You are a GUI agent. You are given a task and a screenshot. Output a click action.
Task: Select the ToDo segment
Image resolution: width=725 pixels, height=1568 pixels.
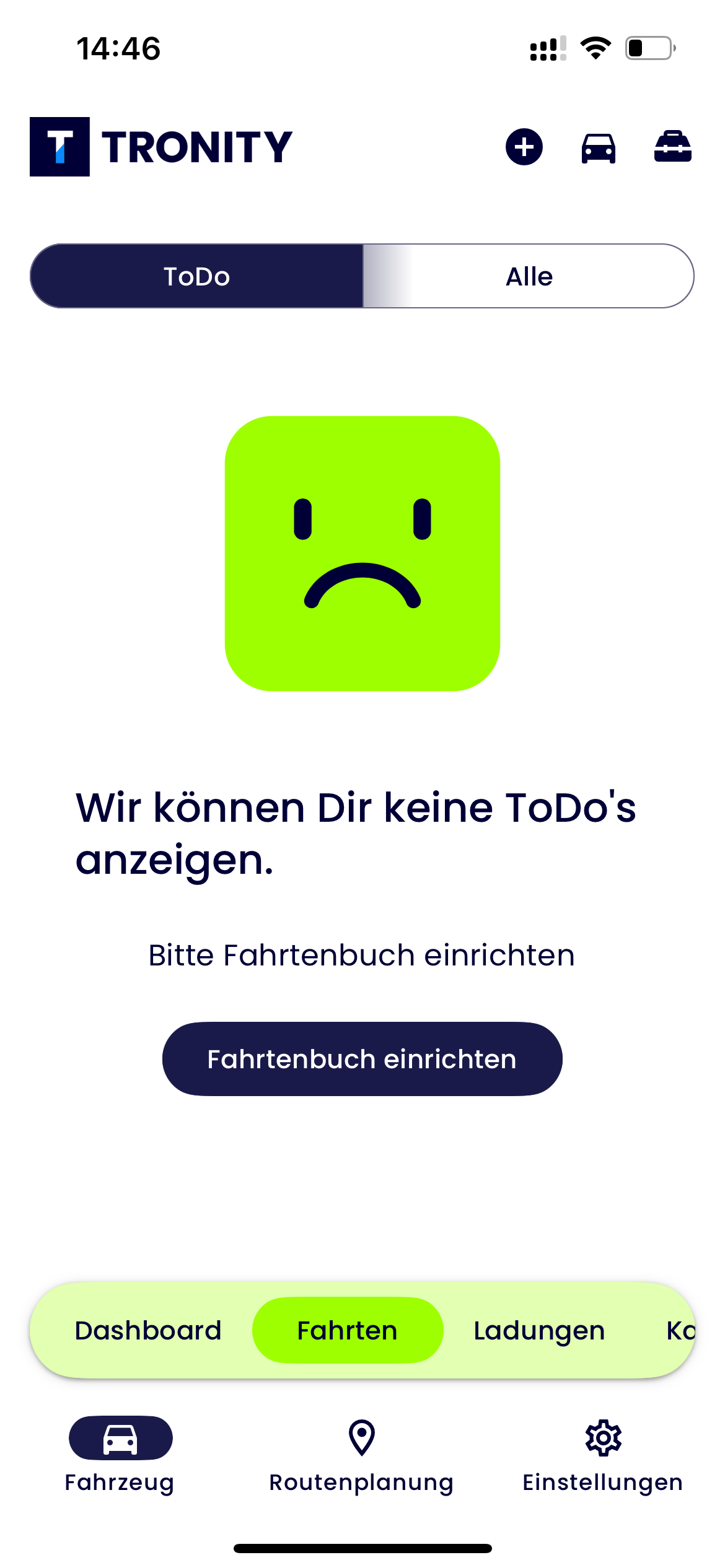click(196, 276)
